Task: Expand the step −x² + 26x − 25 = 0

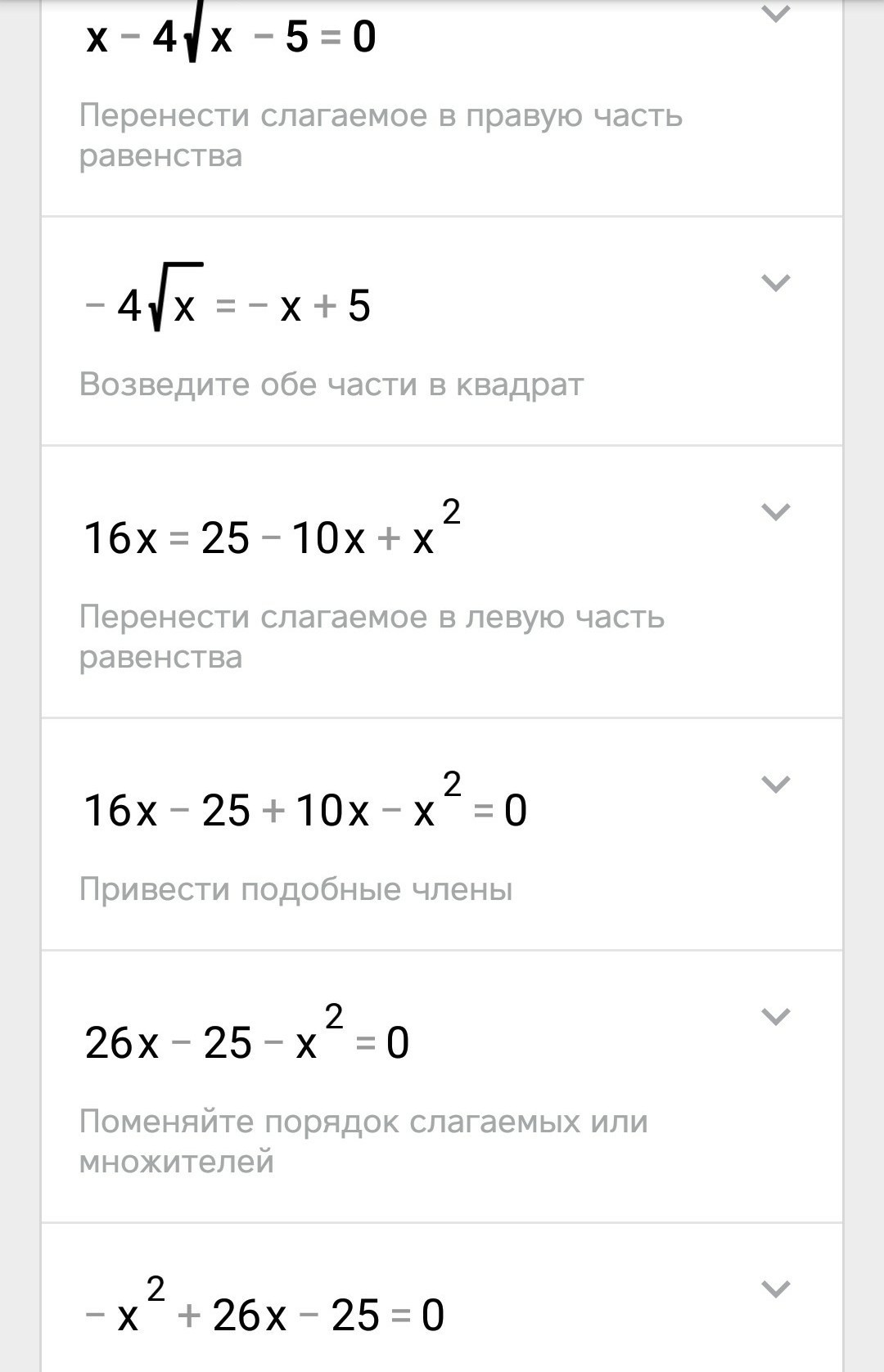Action: coord(775,1289)
